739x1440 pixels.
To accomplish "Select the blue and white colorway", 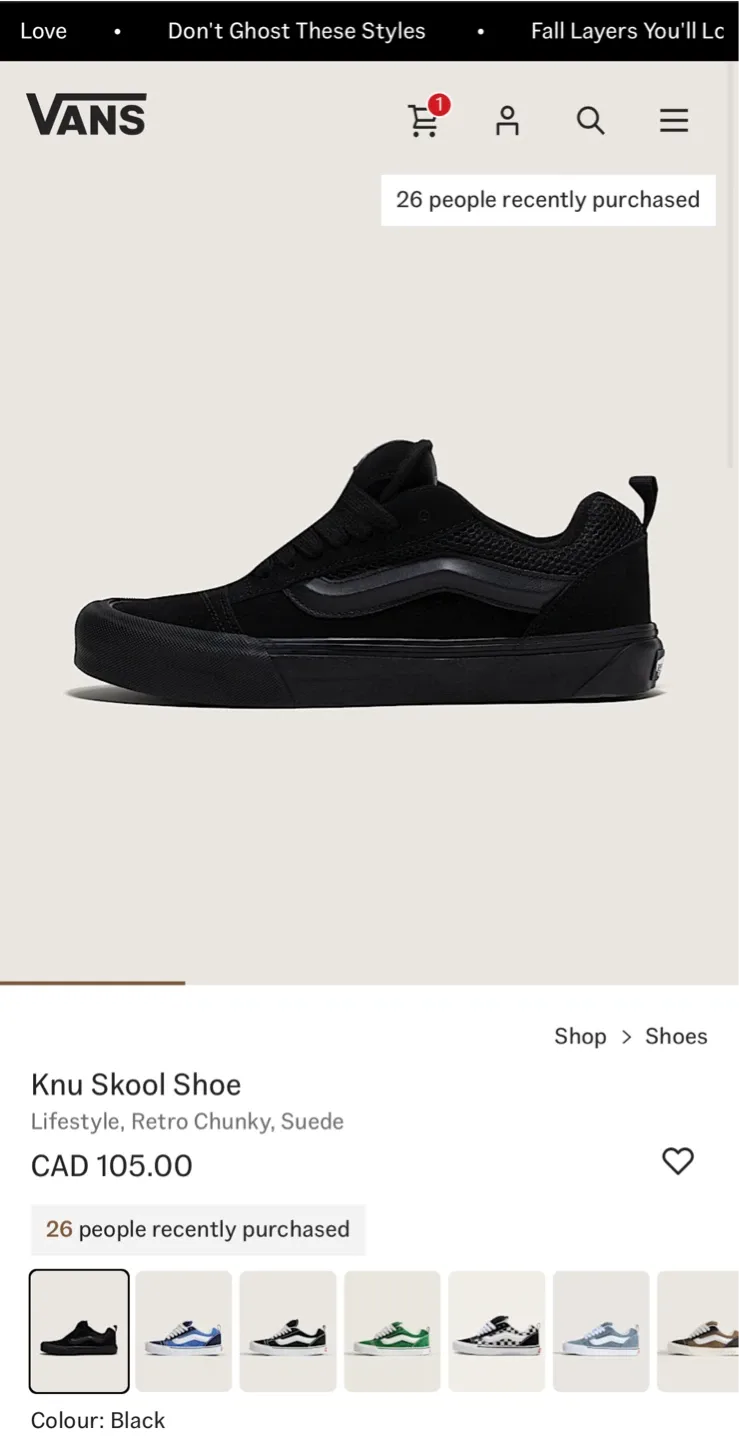I will tap(183, 1331).
